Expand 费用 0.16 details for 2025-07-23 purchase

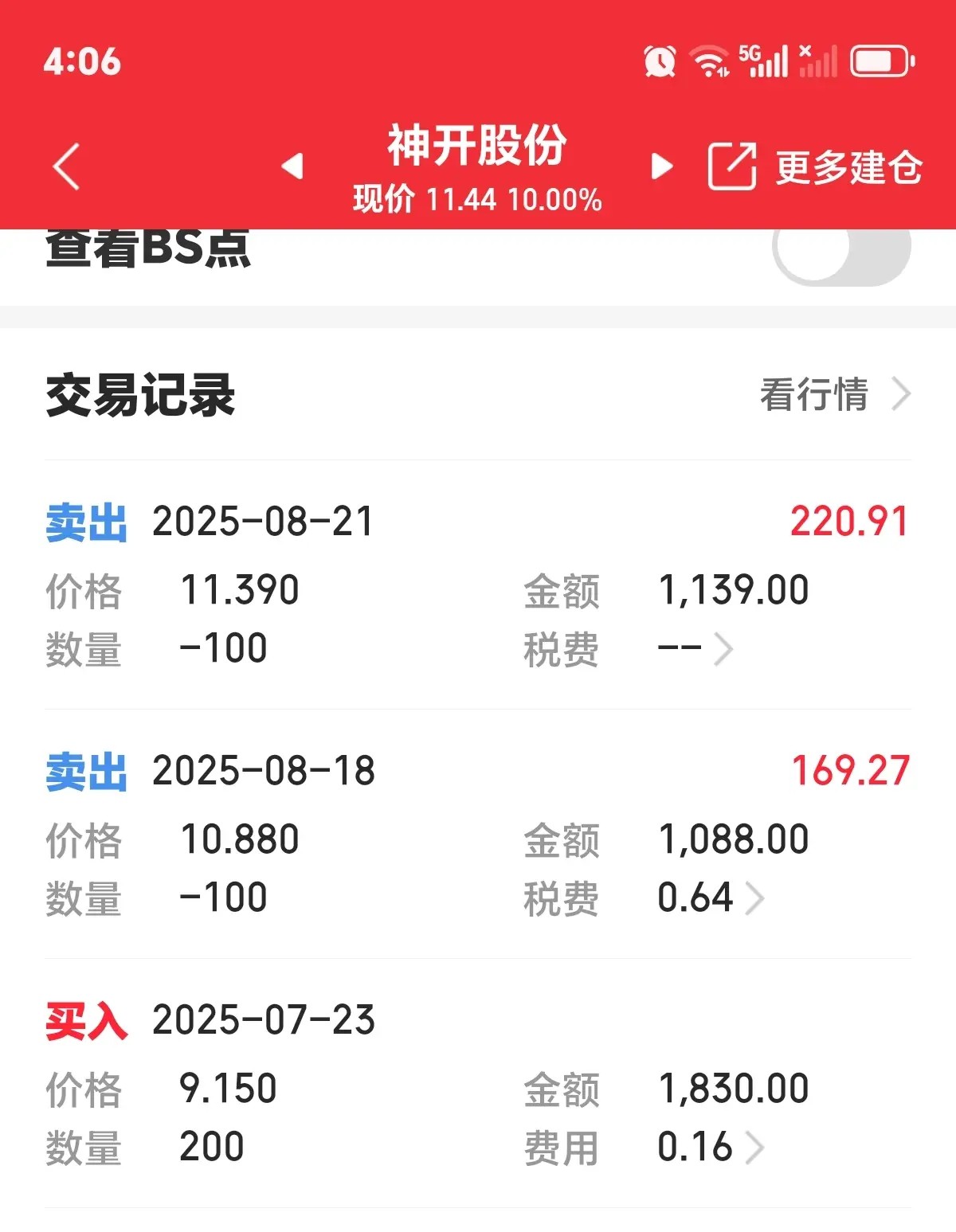754,1148
